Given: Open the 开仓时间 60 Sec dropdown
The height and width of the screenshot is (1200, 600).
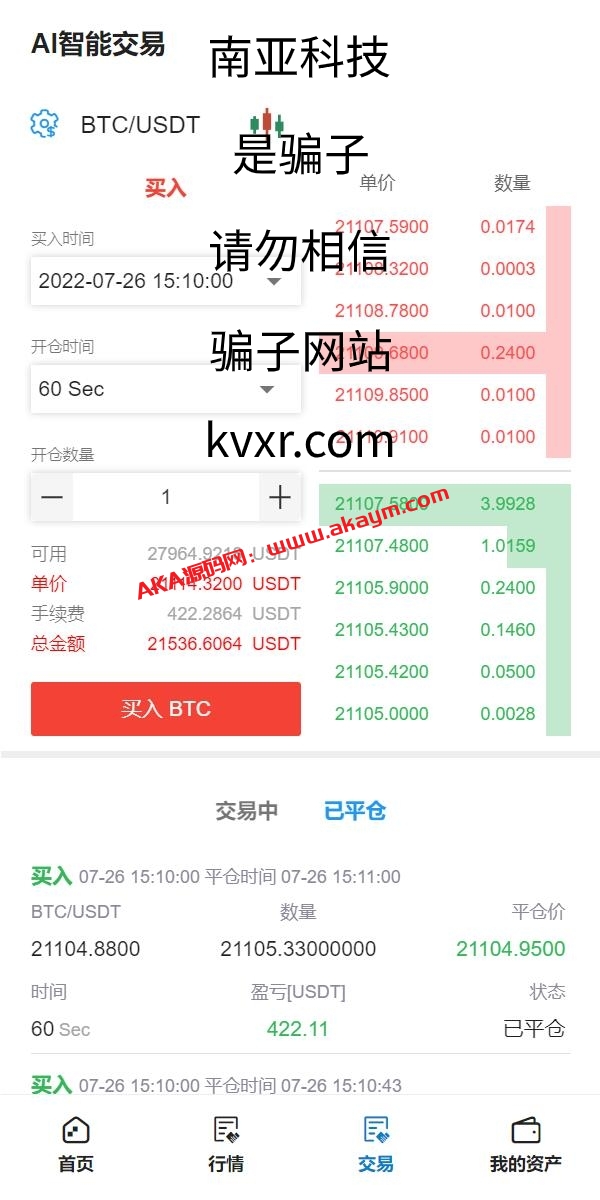Looking at the screenshot, I should 166,389.
